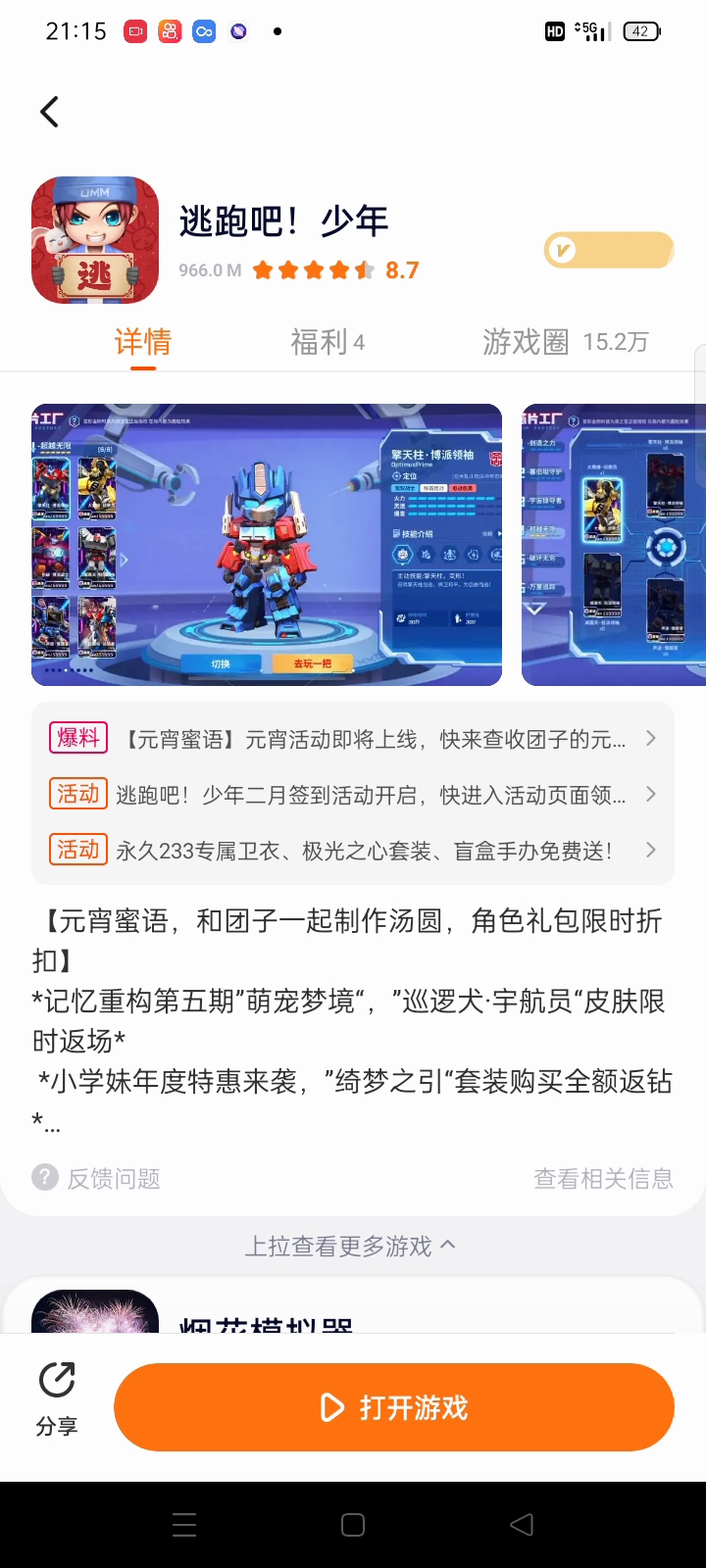Open the 元宵蜜语 爆料 news item
The image size is (706, 1568).
(x=353, y=739)
